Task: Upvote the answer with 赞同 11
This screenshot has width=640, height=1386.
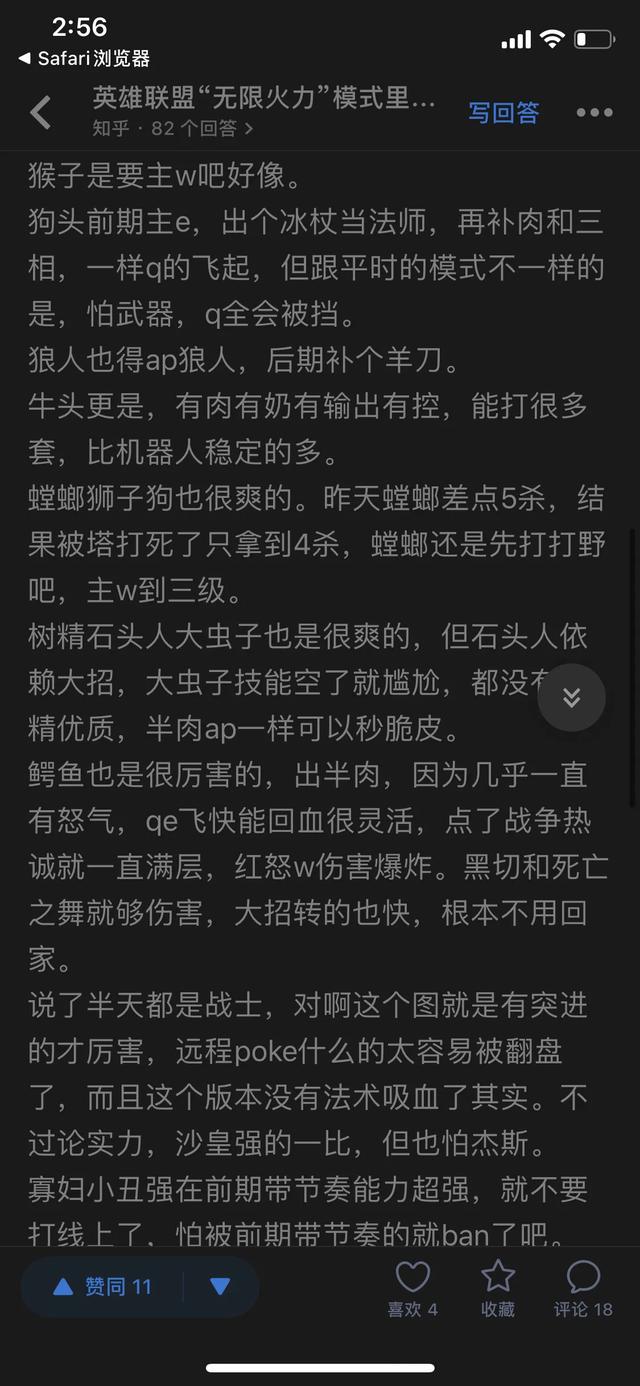Action: [102, 1286]
